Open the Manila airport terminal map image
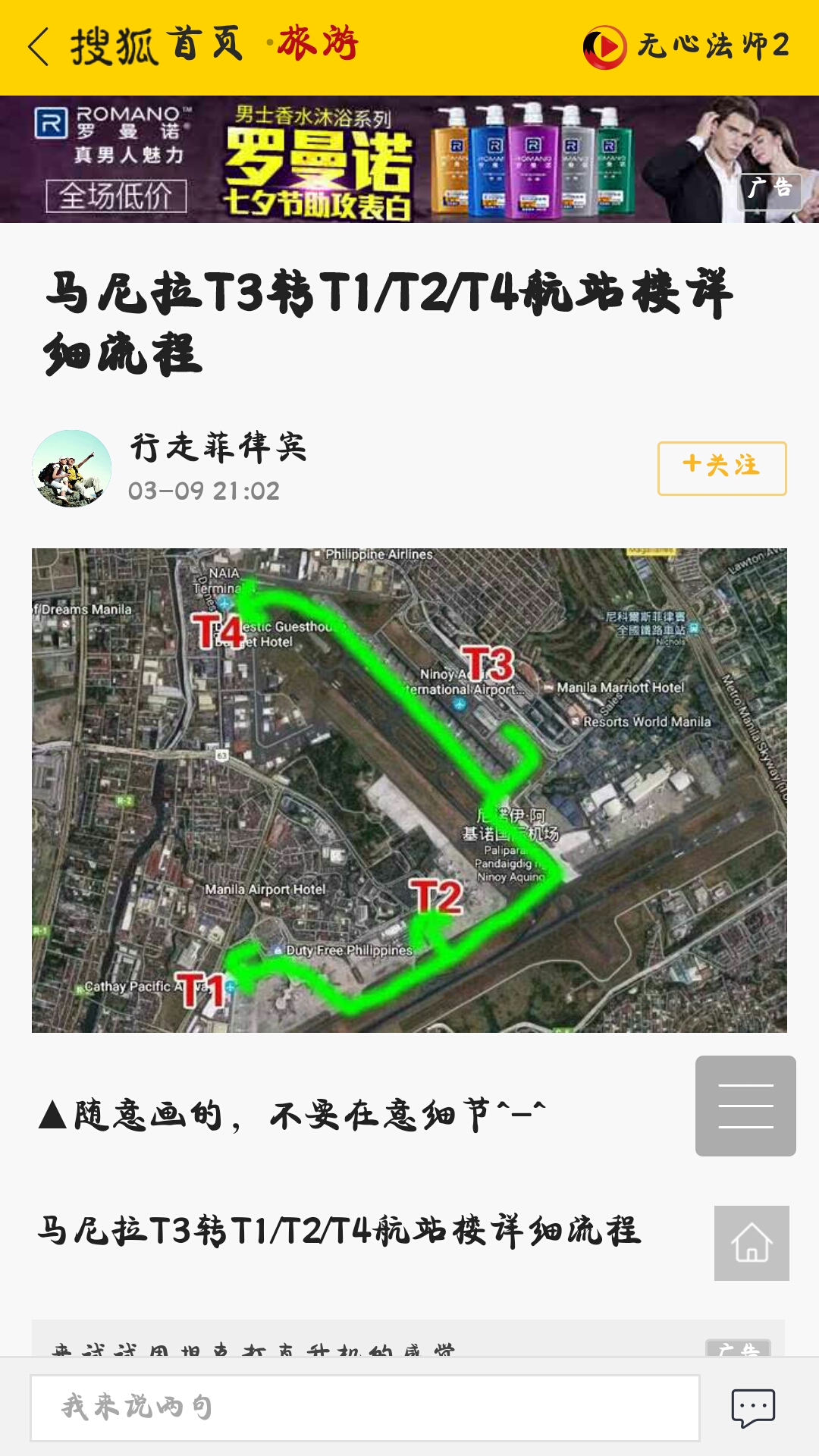 coord(409,789)
